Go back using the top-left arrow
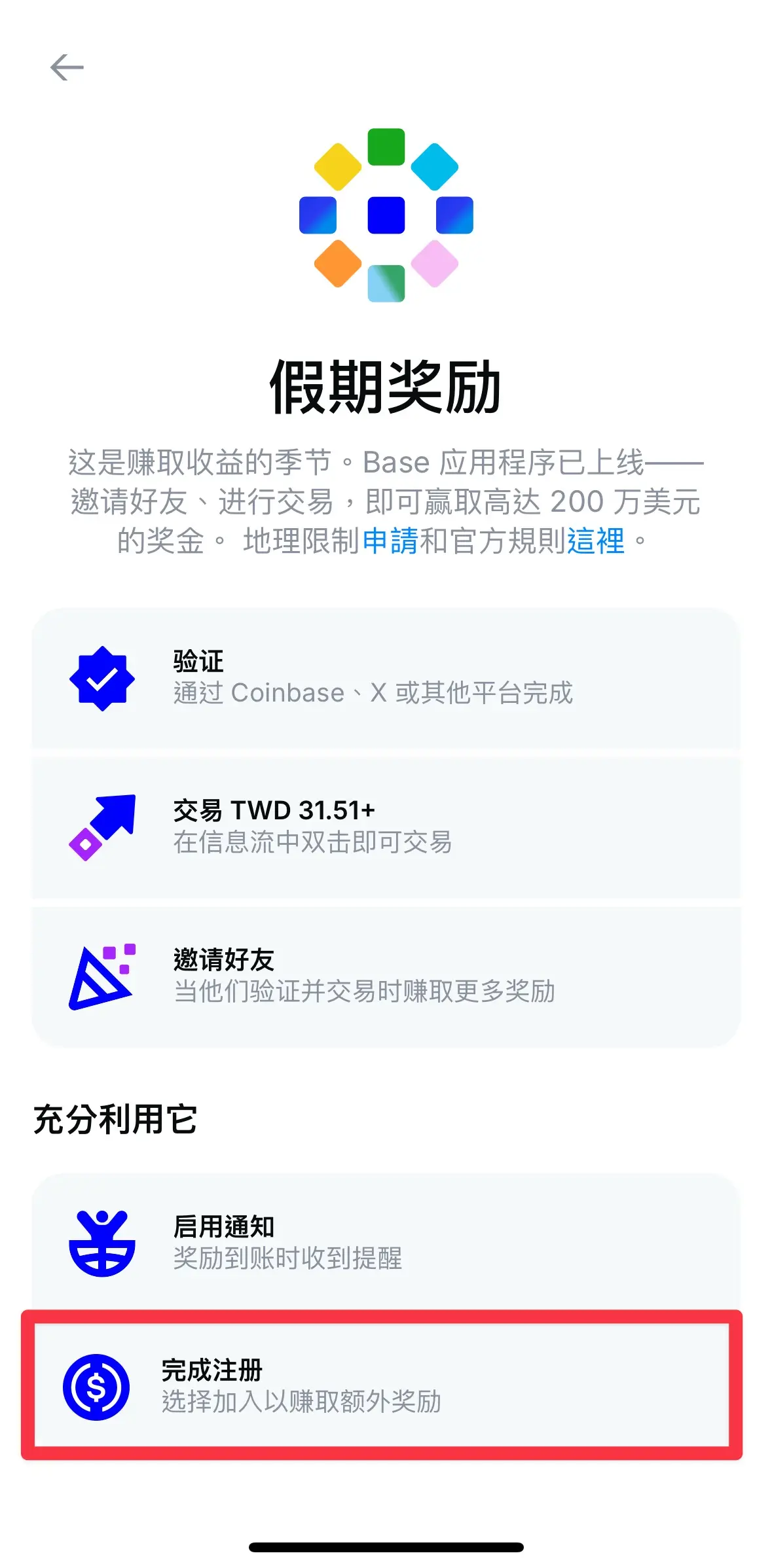Viewport: 772px width, 1568px height. [67, 67]
